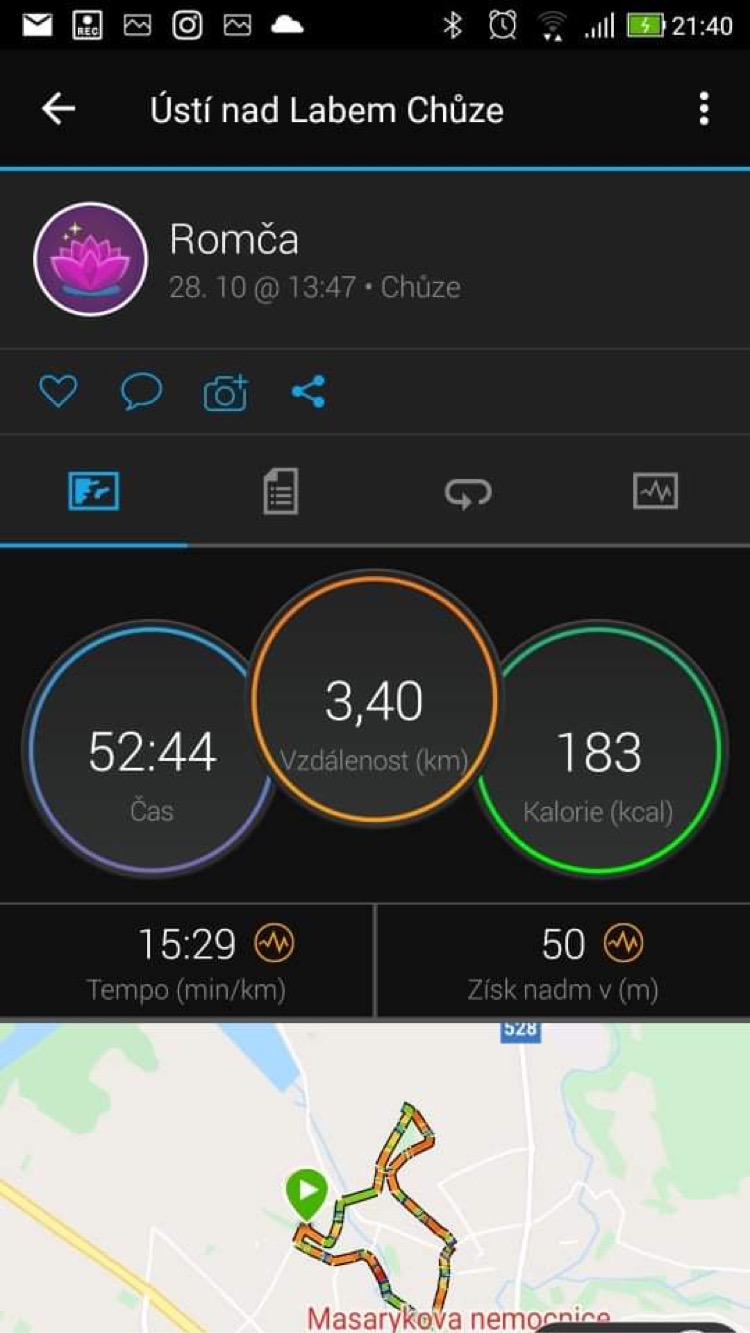
Task: Go back using the arrow icon
Action: point(58,109)
